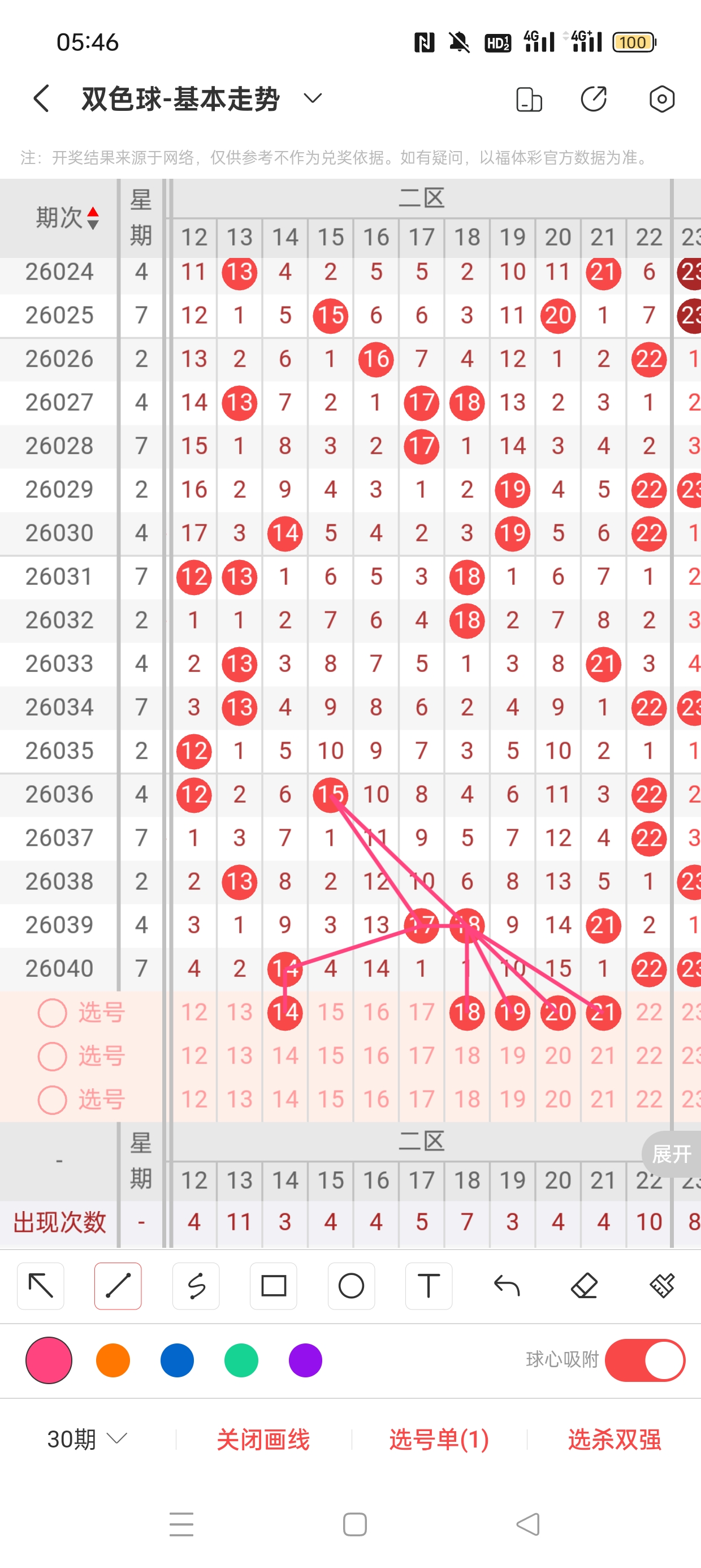Image resolution: width=701 pixels, height=1568 pixels.
Task: Sort draws by the 期次 header
Action: 66,217
